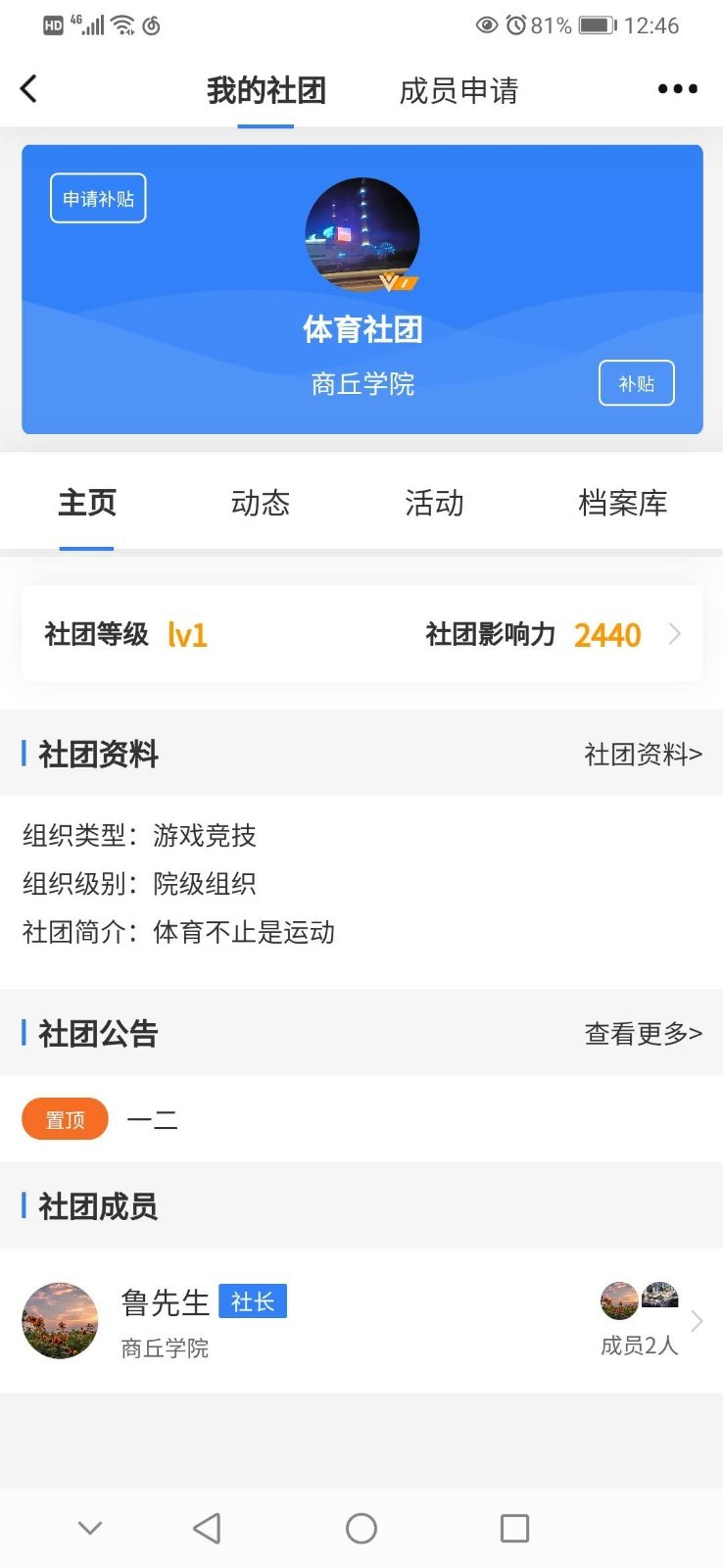Open 社团资料 details link
Image resolution: width=723 pixels, height=1568 pixels.
[642, 755]
